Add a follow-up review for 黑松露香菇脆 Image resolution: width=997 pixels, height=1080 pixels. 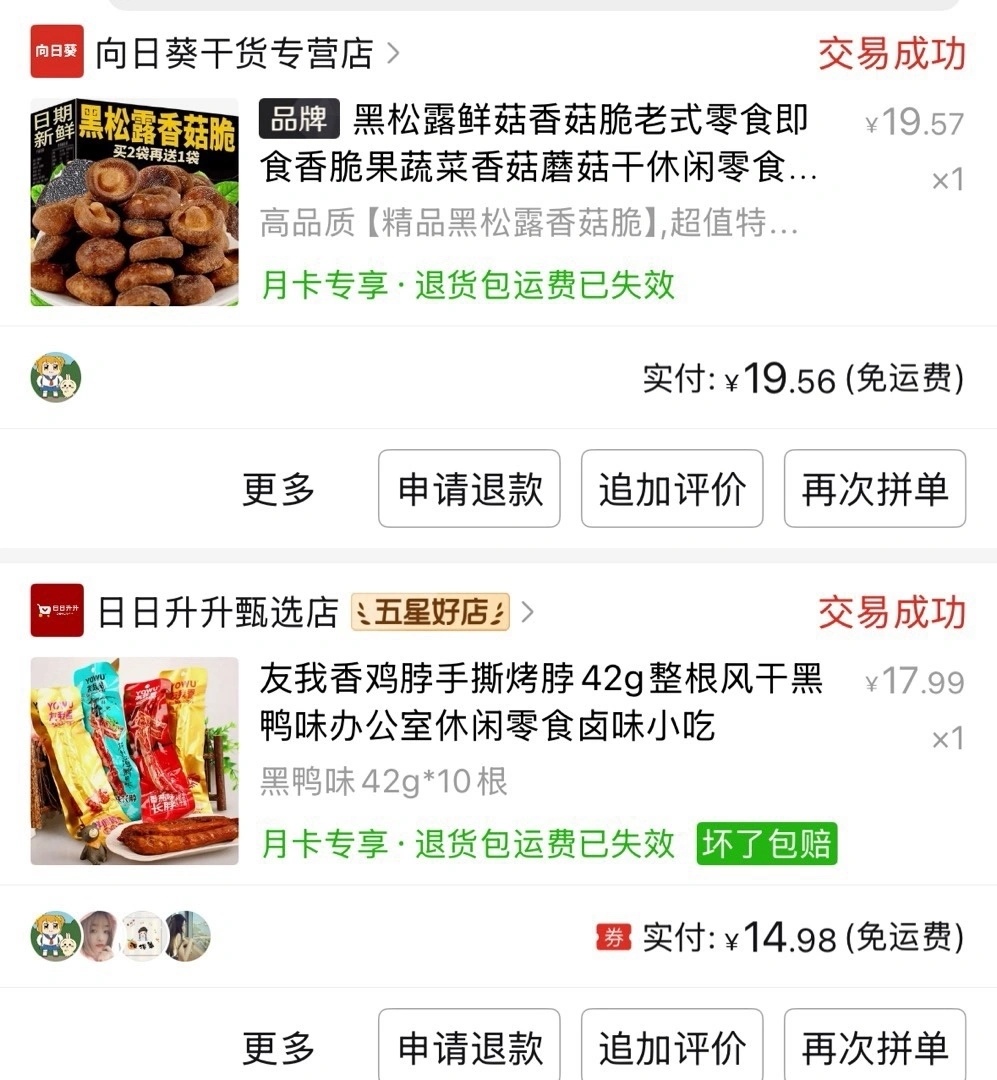pos(672,489)
